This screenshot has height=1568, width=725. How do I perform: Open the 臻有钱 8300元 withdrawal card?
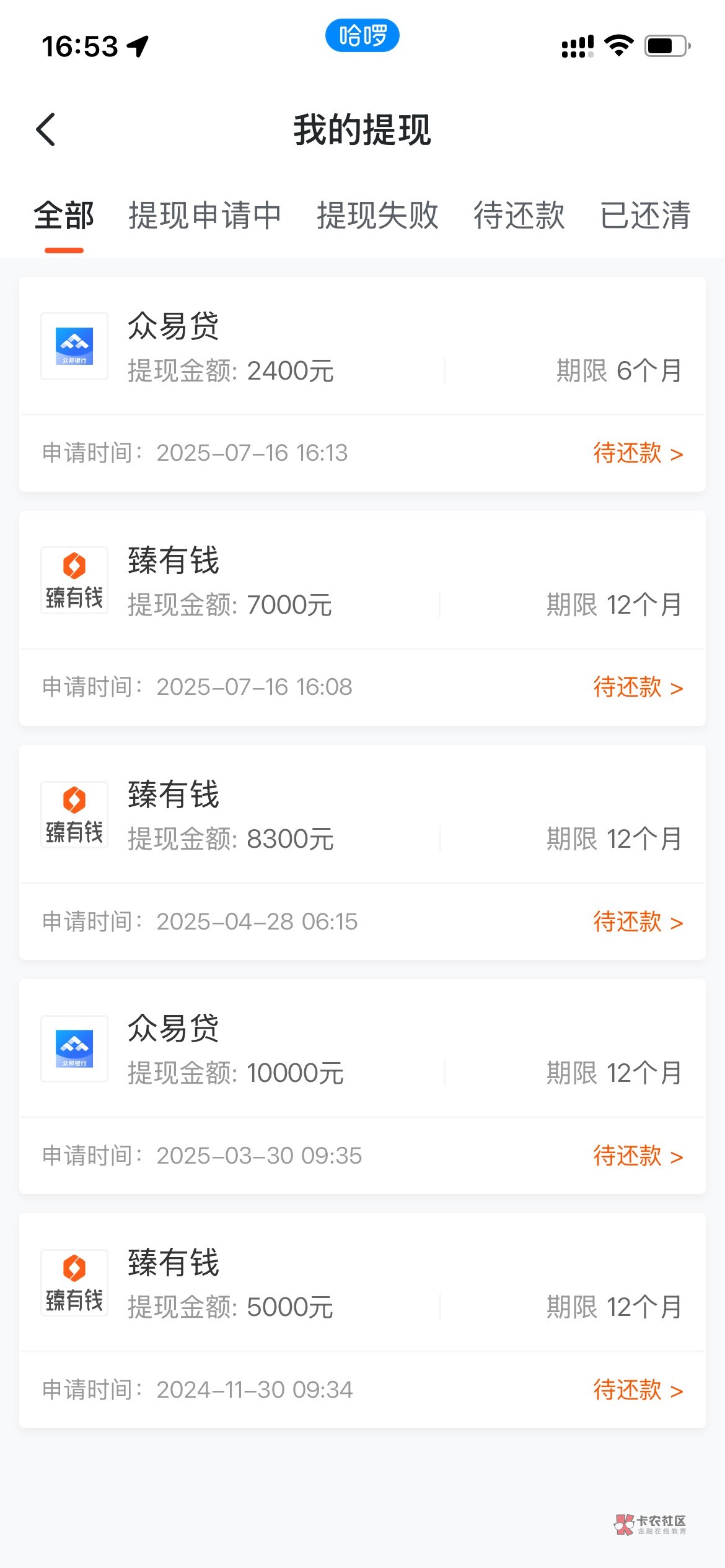pyautogui.click(x=362, y=852)
